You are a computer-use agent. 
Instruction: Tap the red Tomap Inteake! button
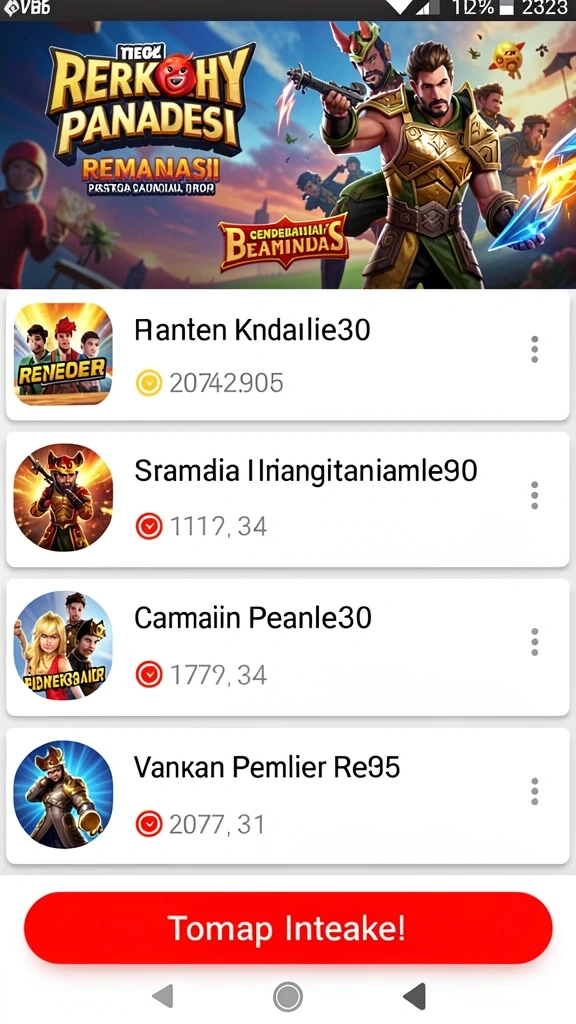click(288, 927)
